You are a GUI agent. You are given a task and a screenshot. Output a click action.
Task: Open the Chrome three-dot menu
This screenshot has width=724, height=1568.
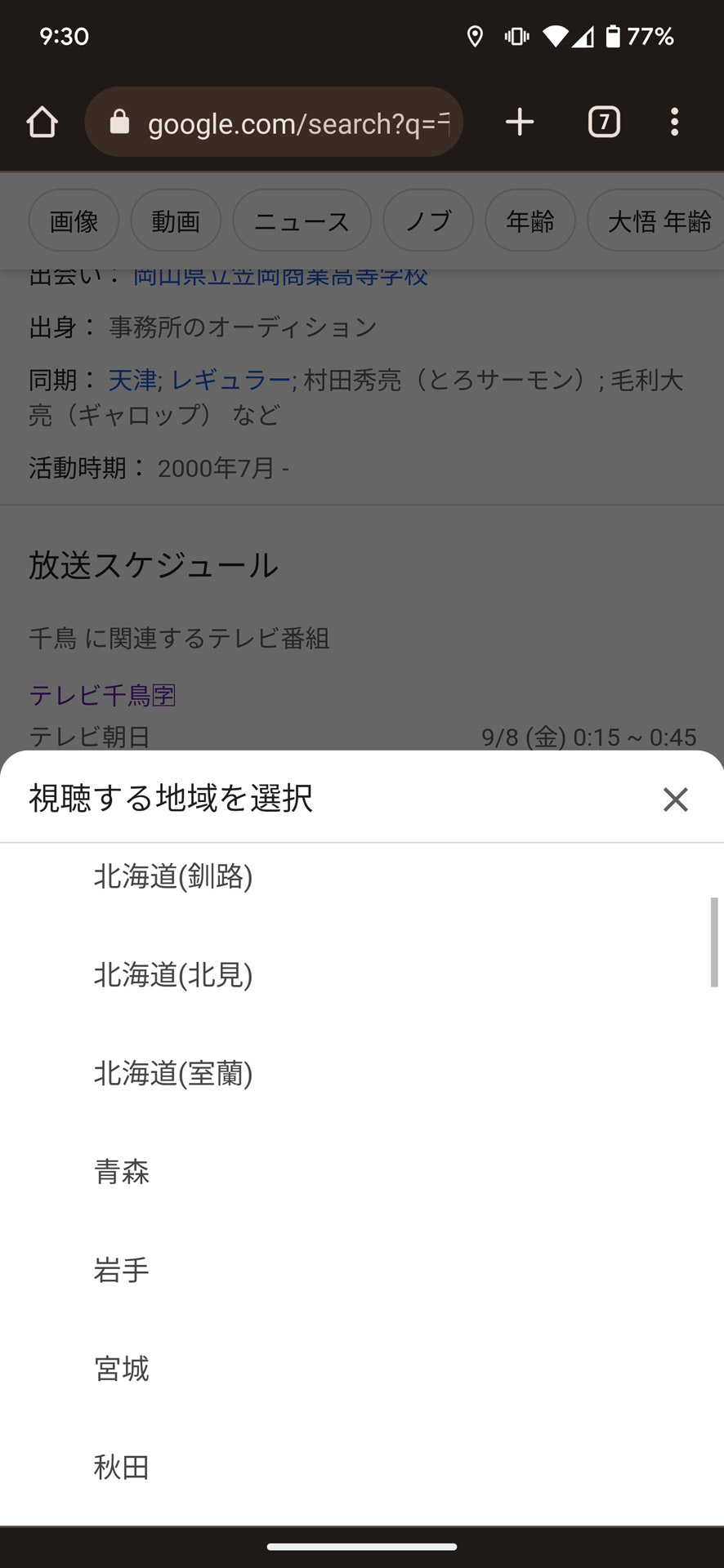point(674,122)
